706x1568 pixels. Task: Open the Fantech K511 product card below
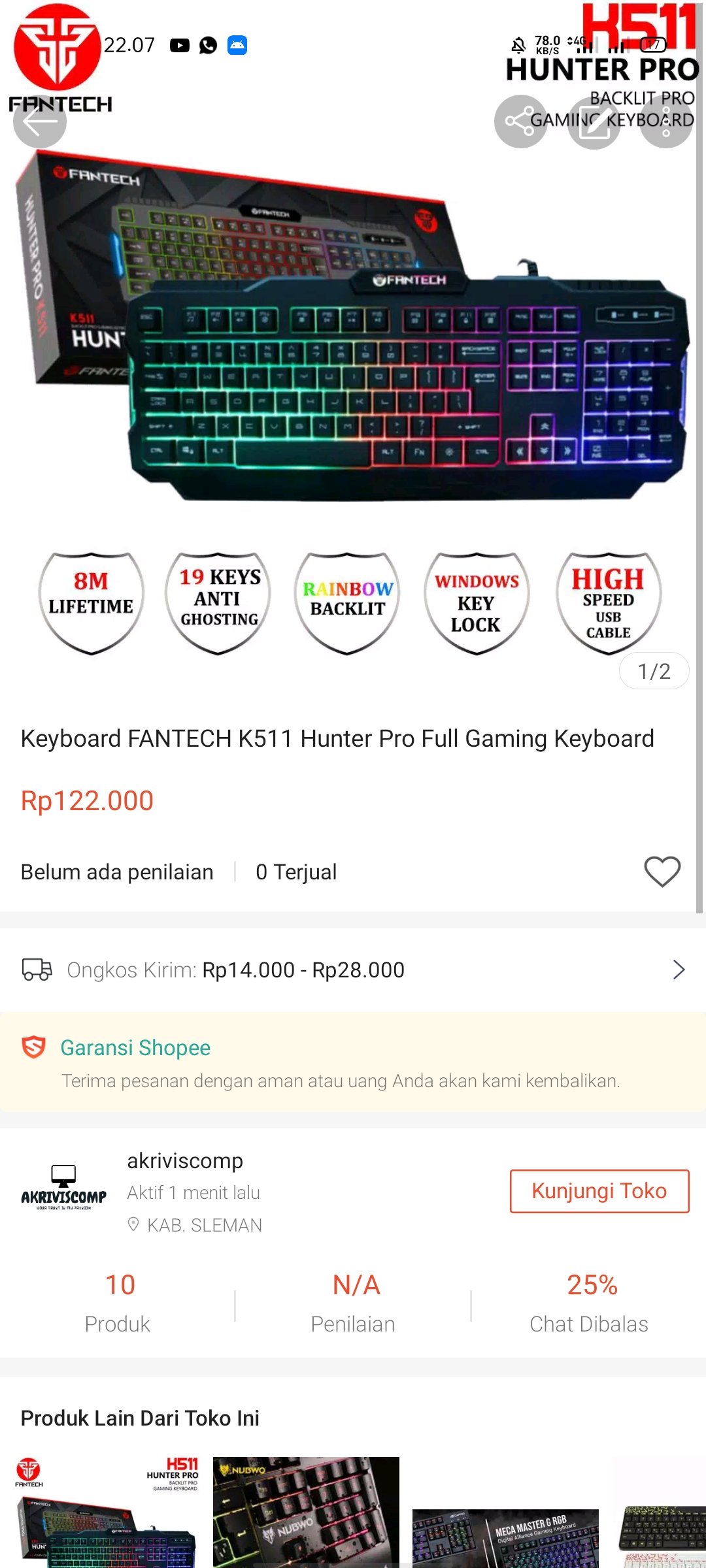tap(107, 1512)
